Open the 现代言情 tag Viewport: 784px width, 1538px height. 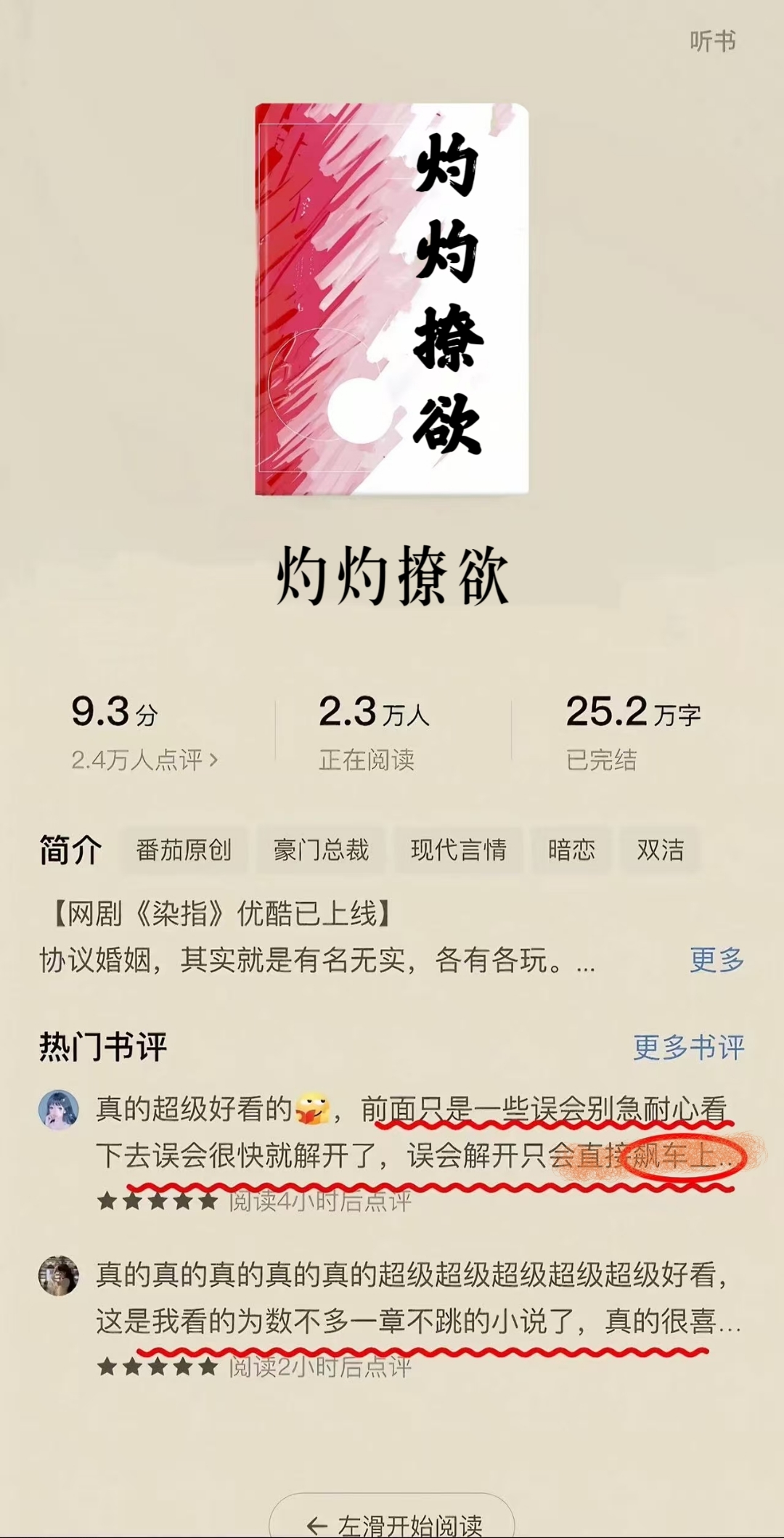(458, 850)
